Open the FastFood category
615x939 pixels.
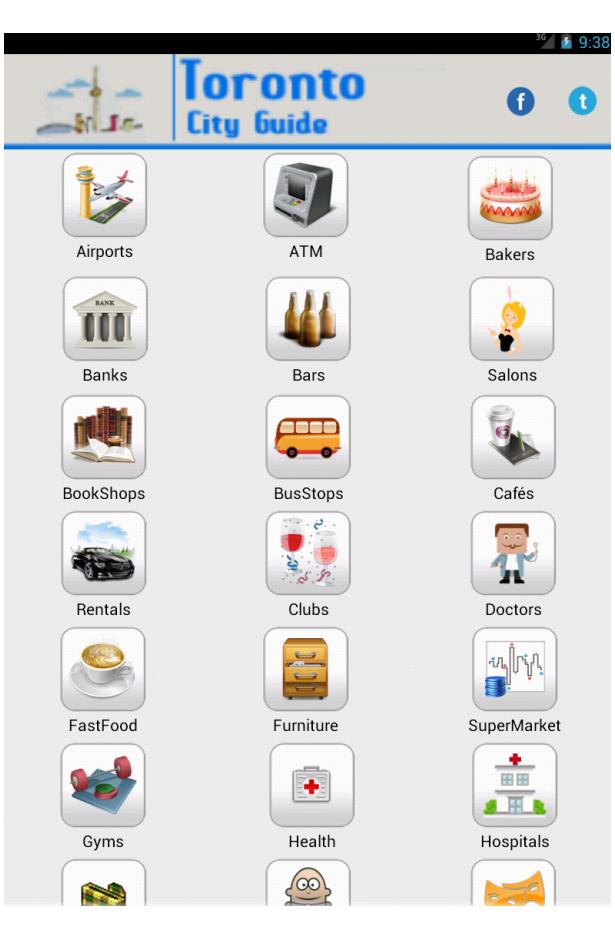tap(103, 669)
